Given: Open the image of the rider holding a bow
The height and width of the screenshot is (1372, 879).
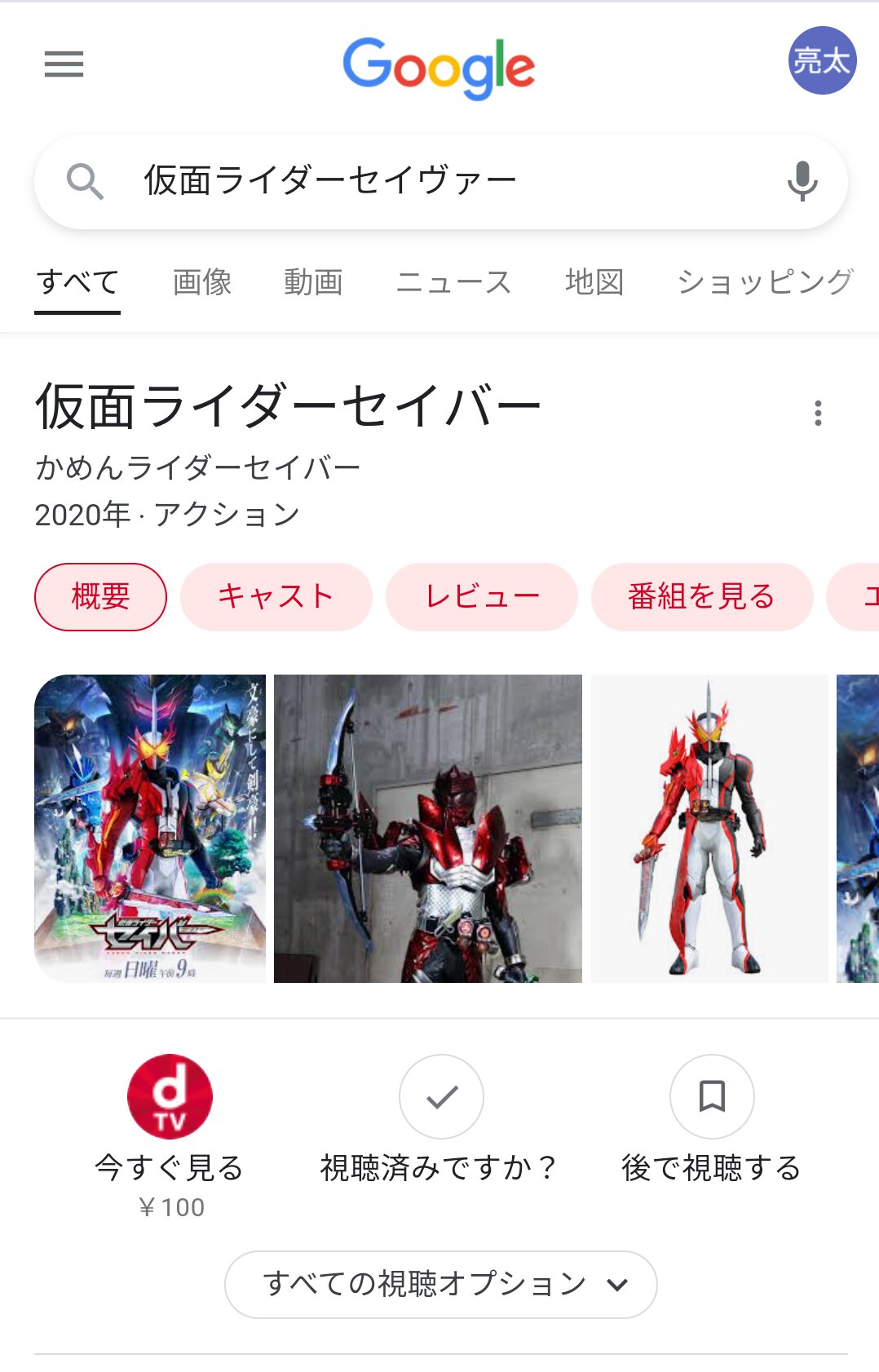Looking at the screenshot, I should tap(428, 828).
